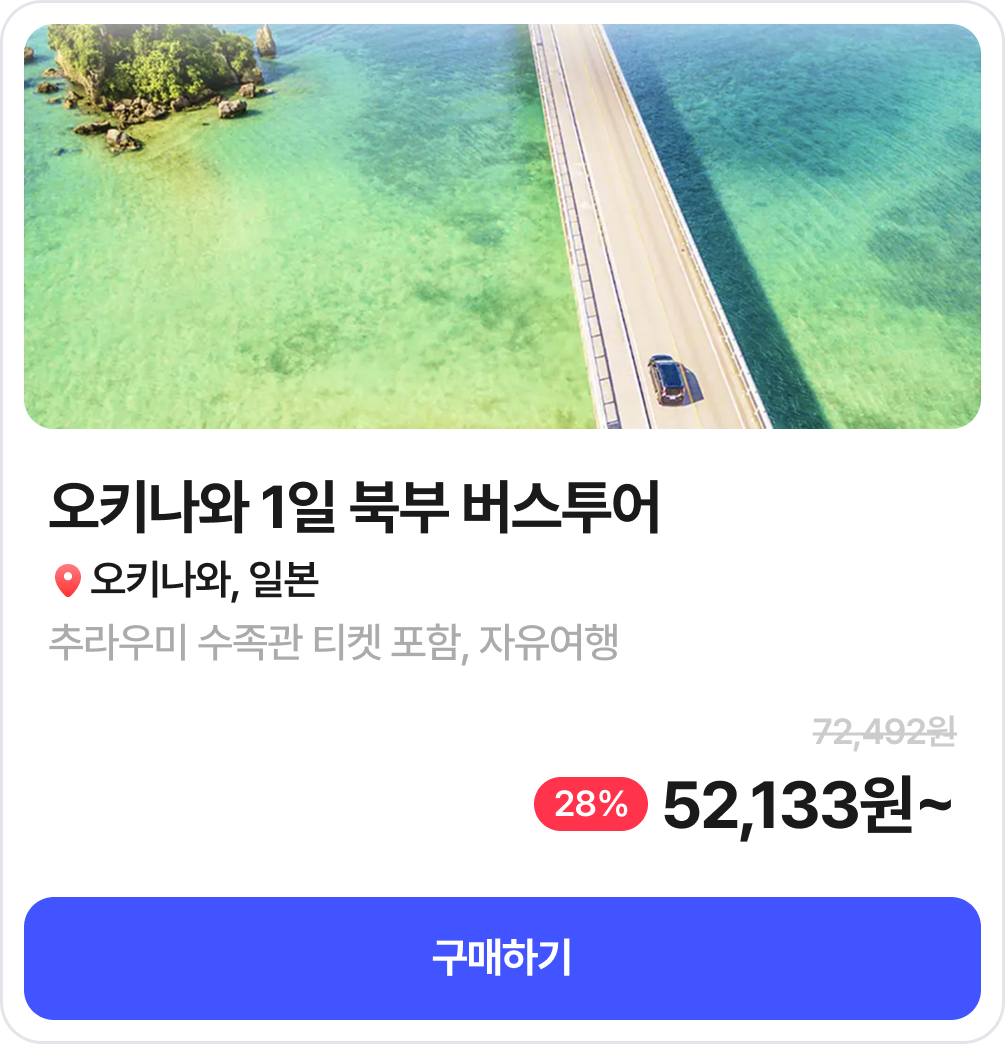Open the 오키나와 1일 북부 버스투어 photo
1005x1044 pixels.
pos(502,227)
